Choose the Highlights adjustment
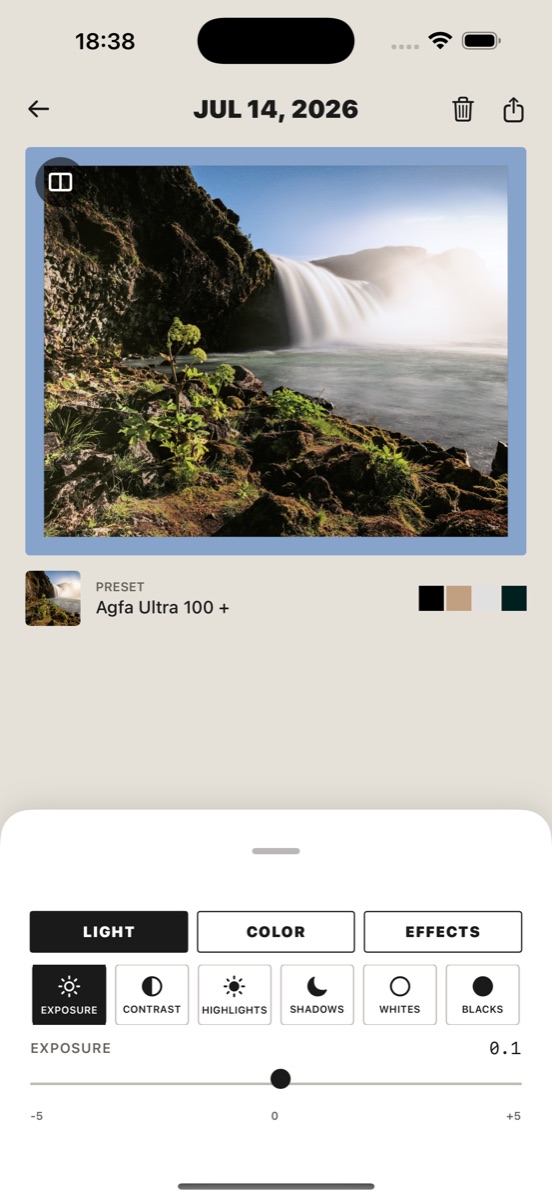The width and height of the screenshot is (552, 1200). pyautogui.click(x=234, y=995)
